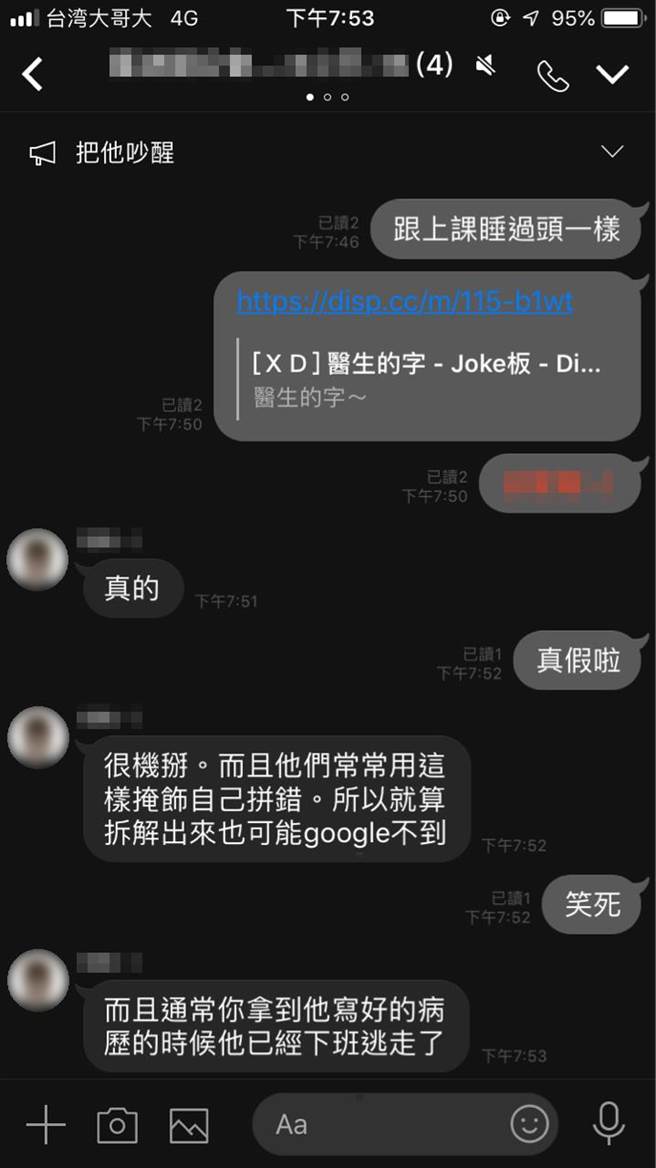
Task: Open the disp.cc/m/115-b1wt link
Action: [405, 302]
